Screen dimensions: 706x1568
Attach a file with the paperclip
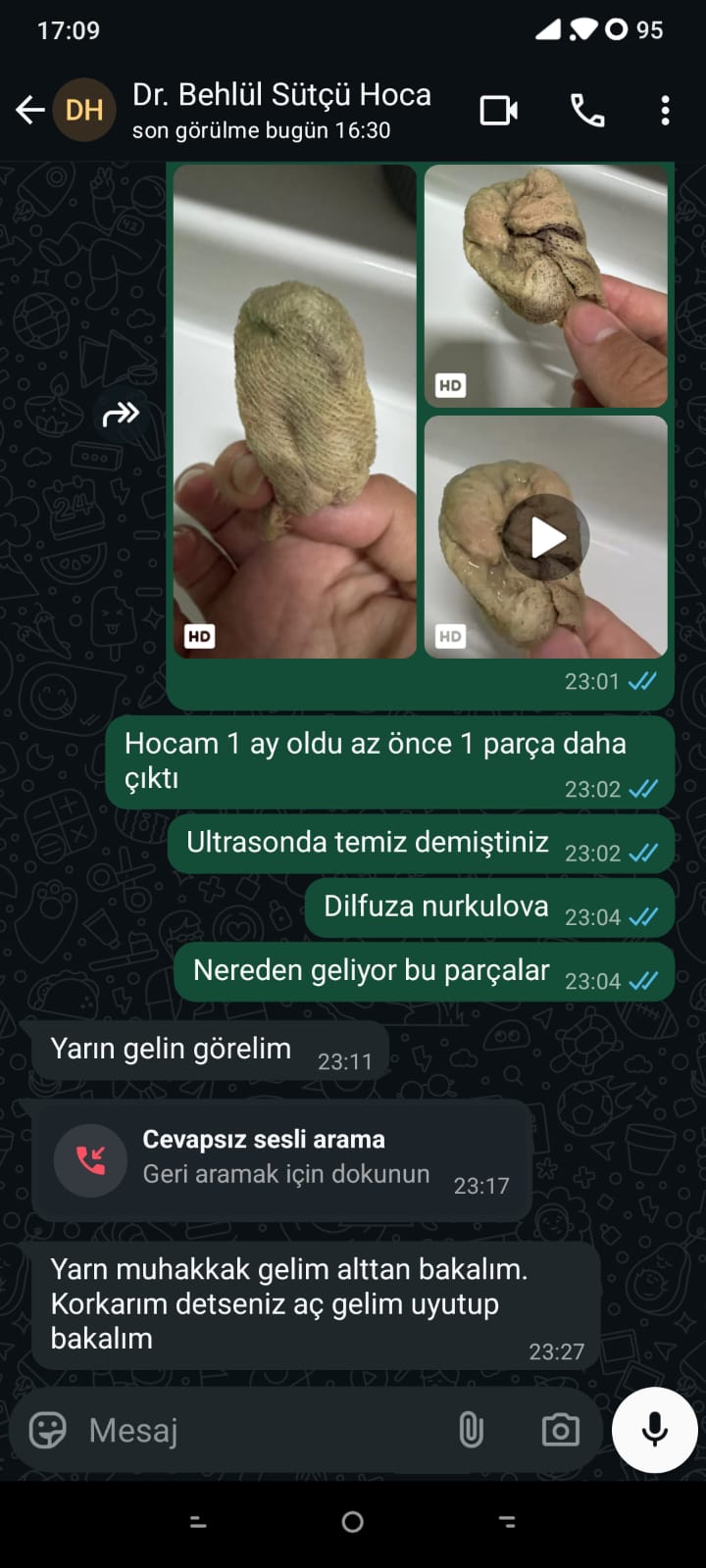click(471, 1431)
